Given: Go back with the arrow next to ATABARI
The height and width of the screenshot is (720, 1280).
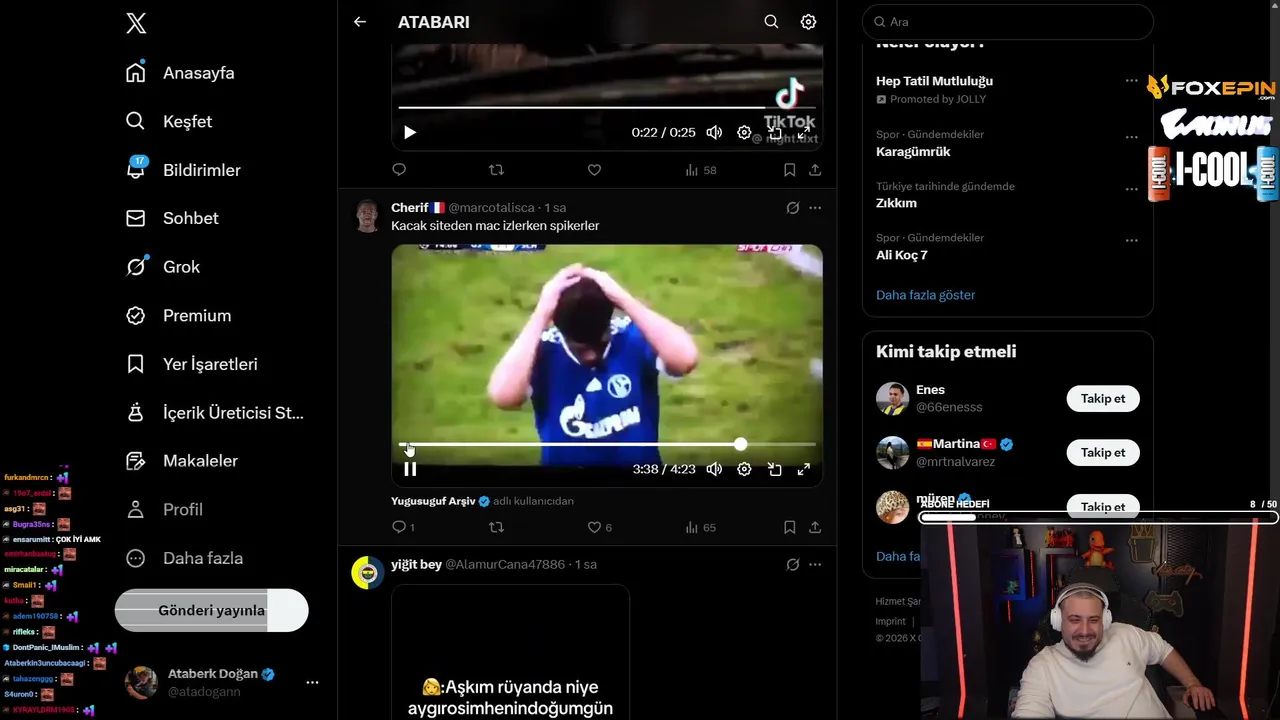Looking at the screenshot, I should pos(360,22).
